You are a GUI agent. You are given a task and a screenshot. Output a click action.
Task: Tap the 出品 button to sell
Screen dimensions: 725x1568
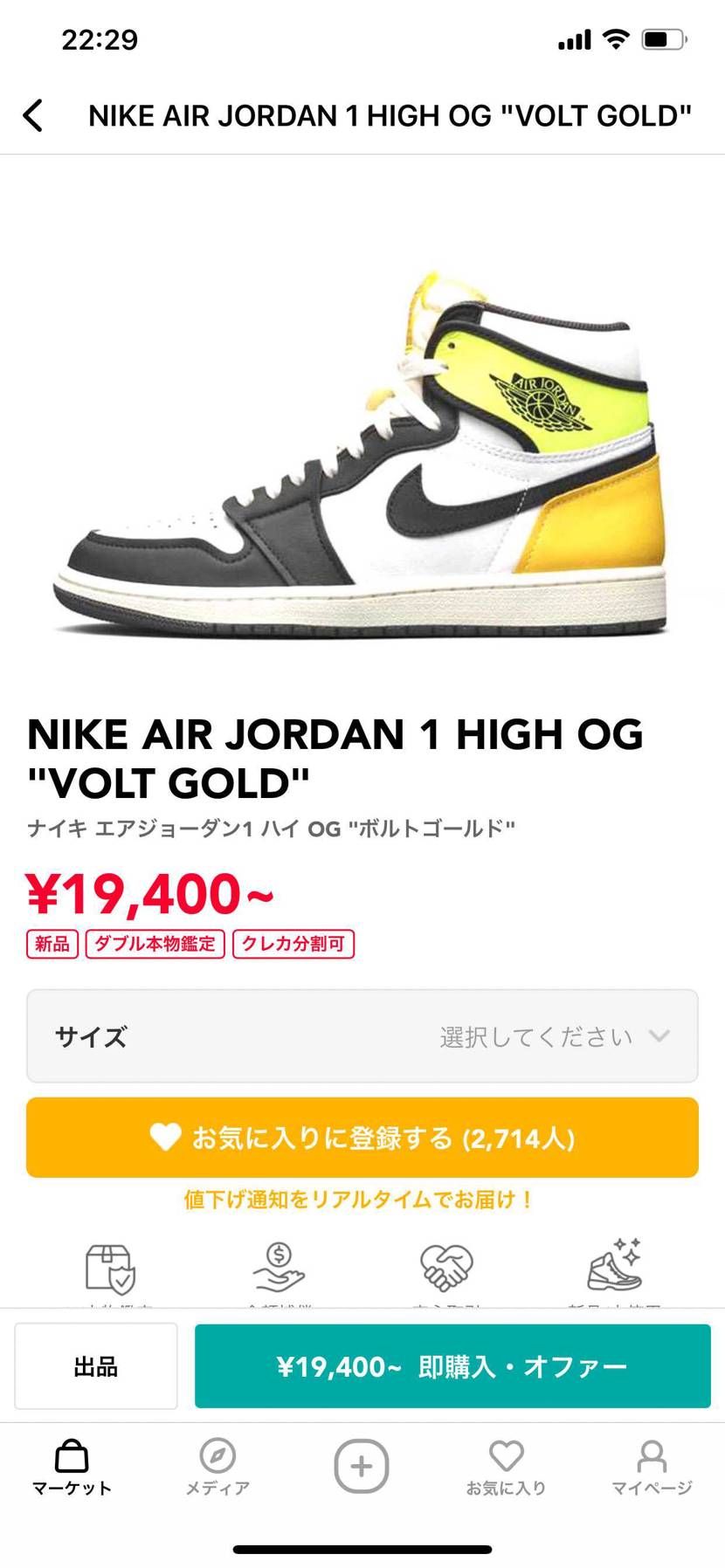pyautogui.click(x=96, y=1365)
